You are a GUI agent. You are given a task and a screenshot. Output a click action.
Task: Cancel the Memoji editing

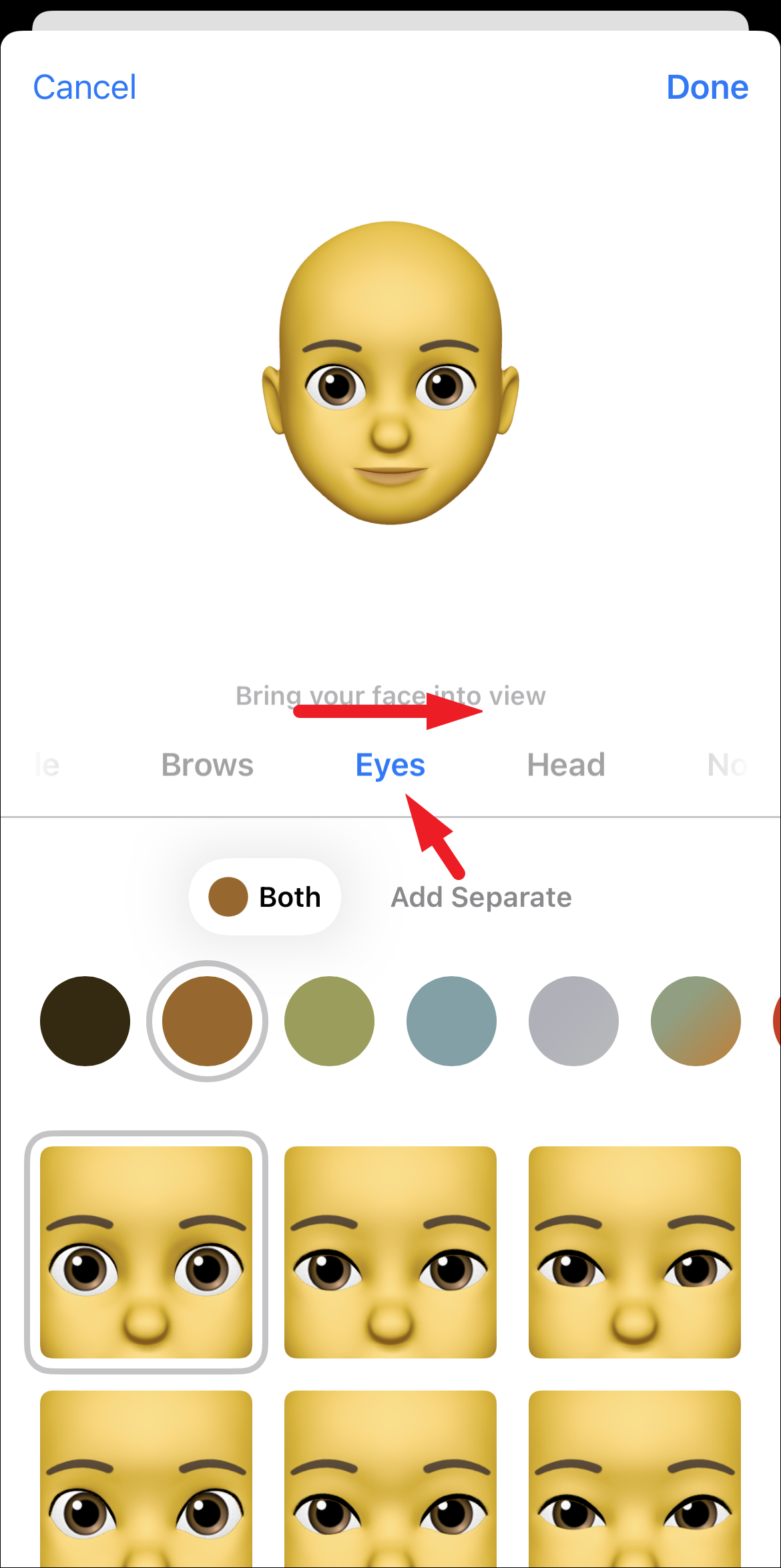85,87
